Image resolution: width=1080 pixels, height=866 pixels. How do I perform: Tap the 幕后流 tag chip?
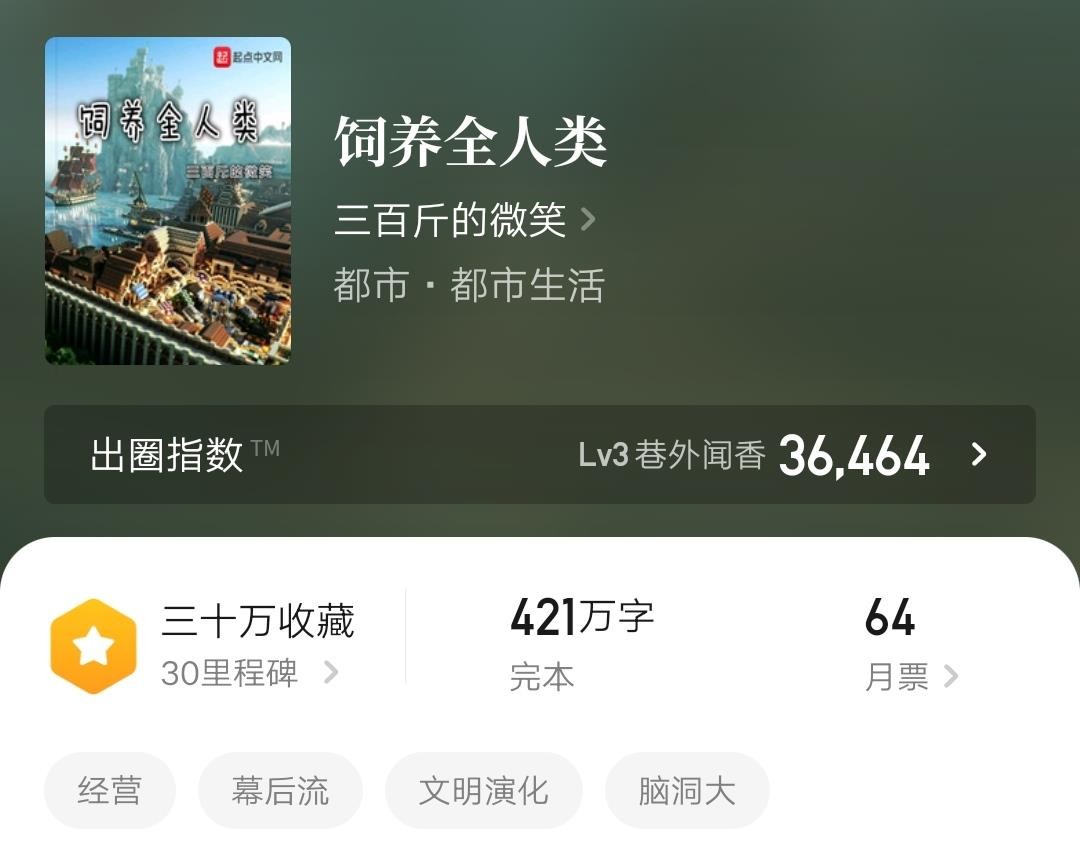280,791
